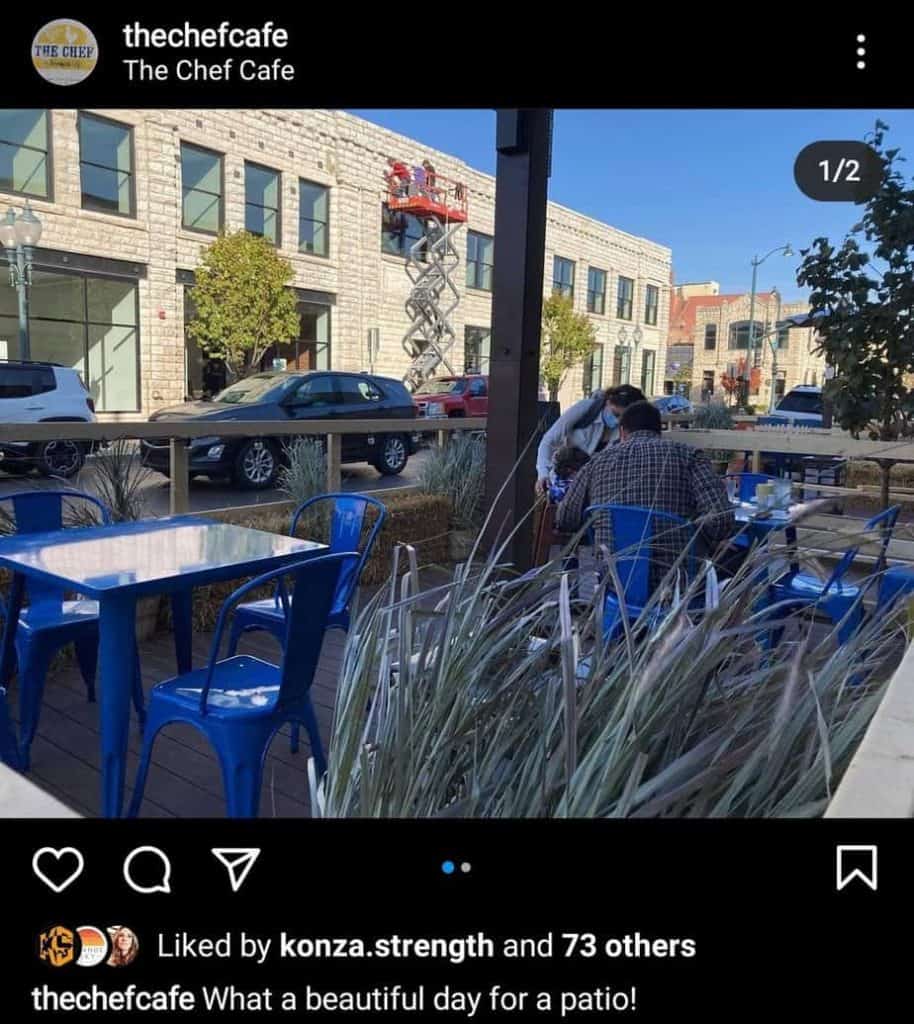This screenshot has height=1024, width=914.
Task: See the list of 73 others who liked
Action: tap(628, 946)
